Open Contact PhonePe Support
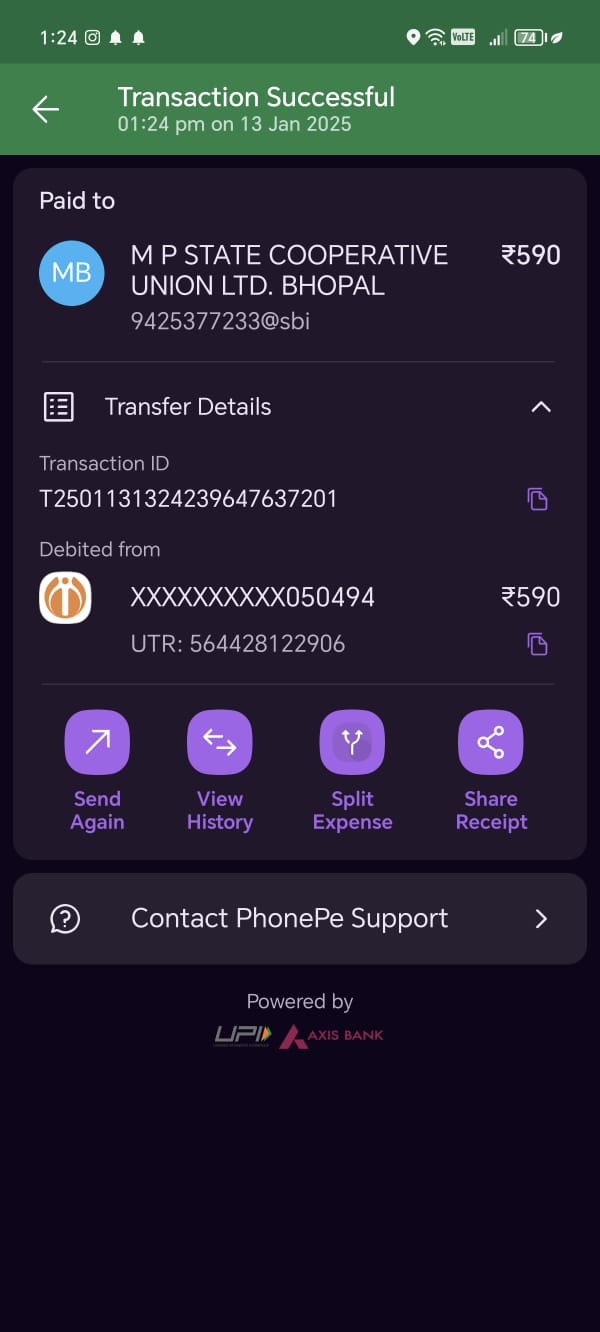Image resolution: width=600 pixels, height=1332 pixels. coord(300,919)
